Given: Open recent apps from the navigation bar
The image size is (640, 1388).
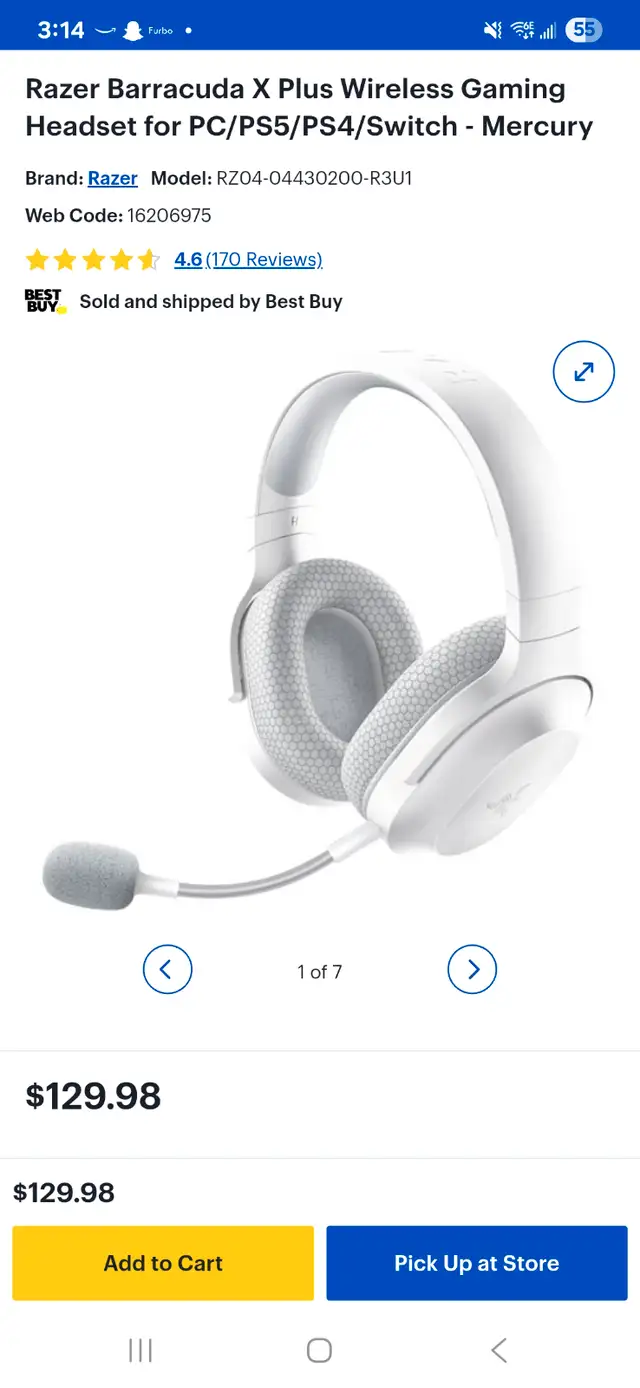Looking at the screenshot, I should click(x=140, y=1351).
